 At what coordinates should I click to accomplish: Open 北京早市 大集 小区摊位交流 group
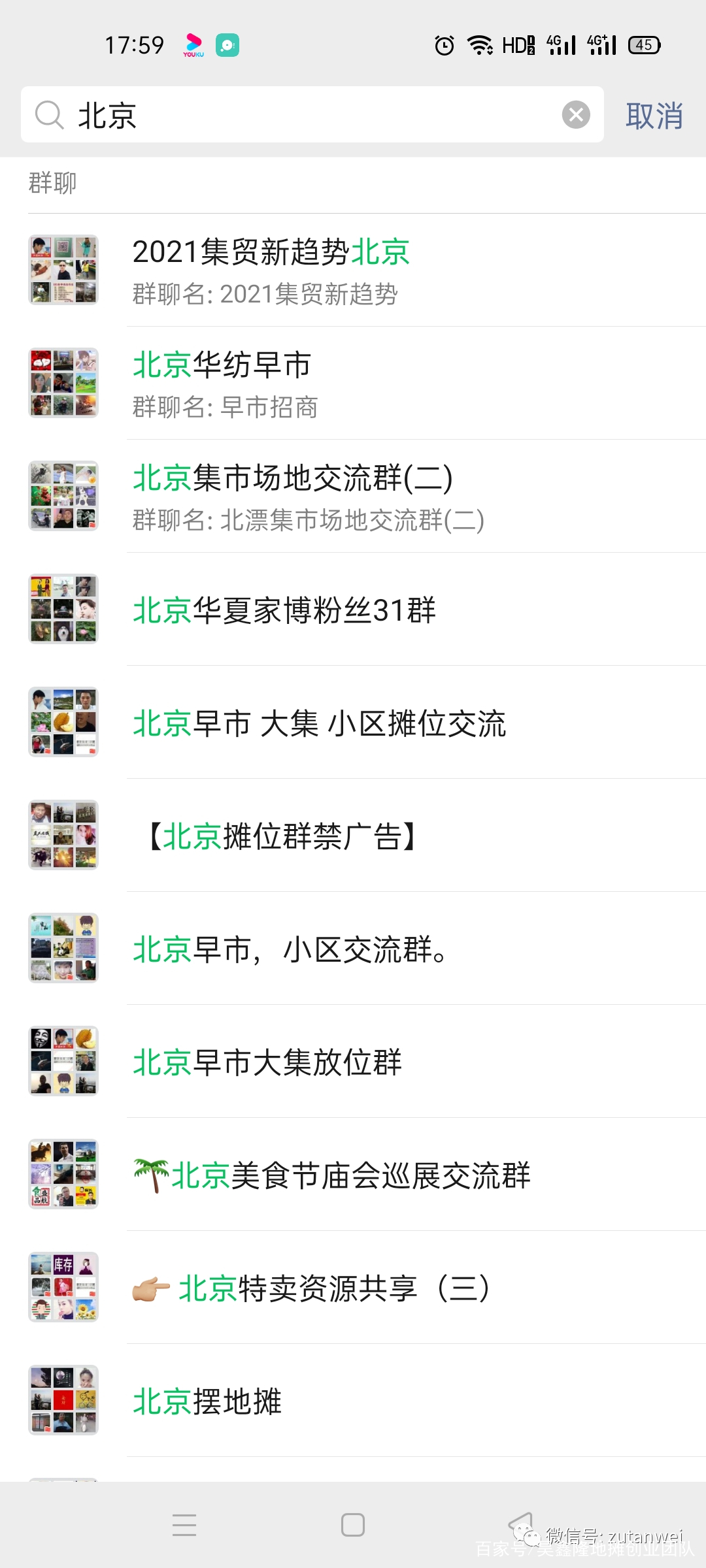click(x=366, y=723)
